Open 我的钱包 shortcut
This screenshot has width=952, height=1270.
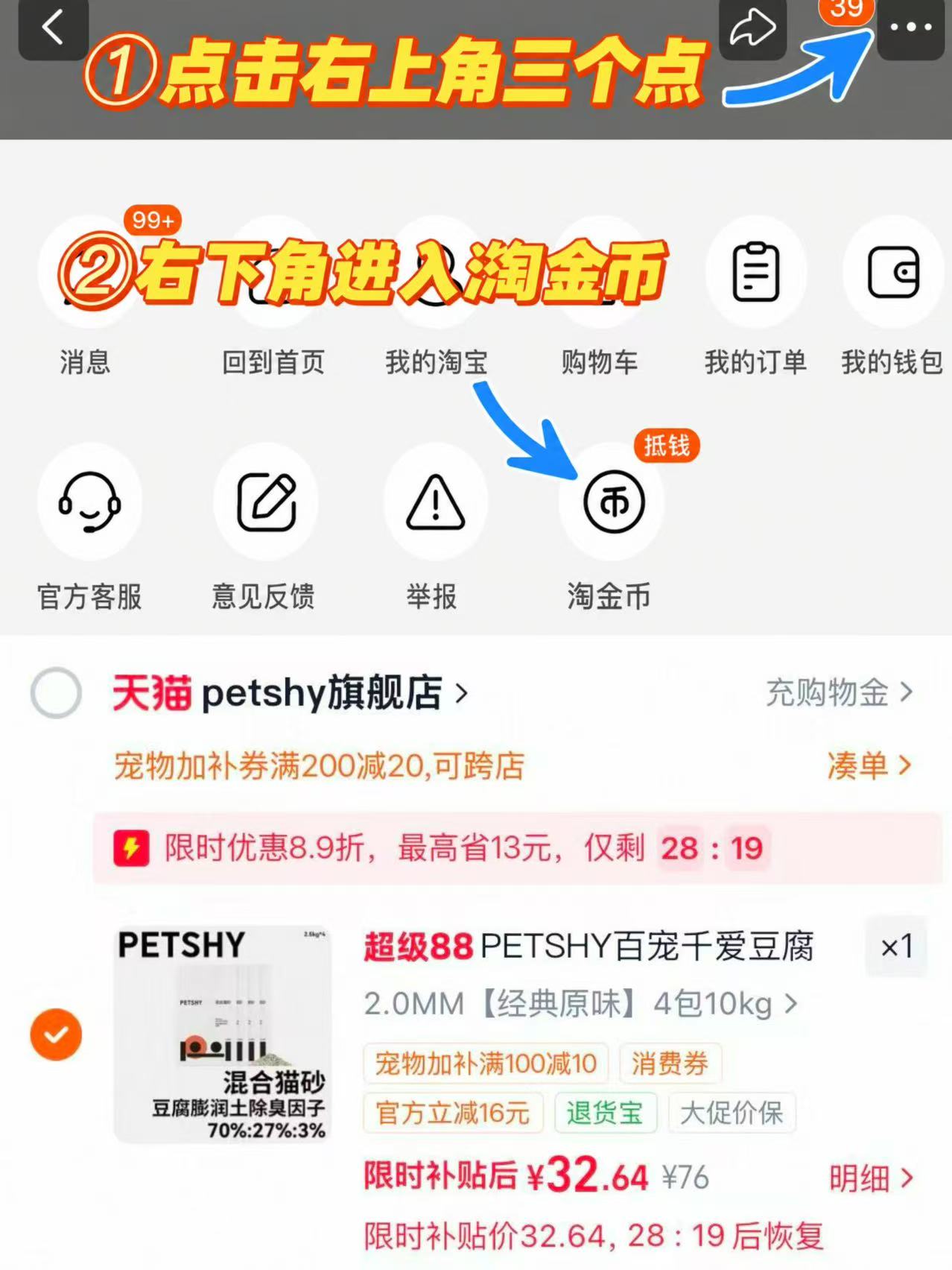892,296
